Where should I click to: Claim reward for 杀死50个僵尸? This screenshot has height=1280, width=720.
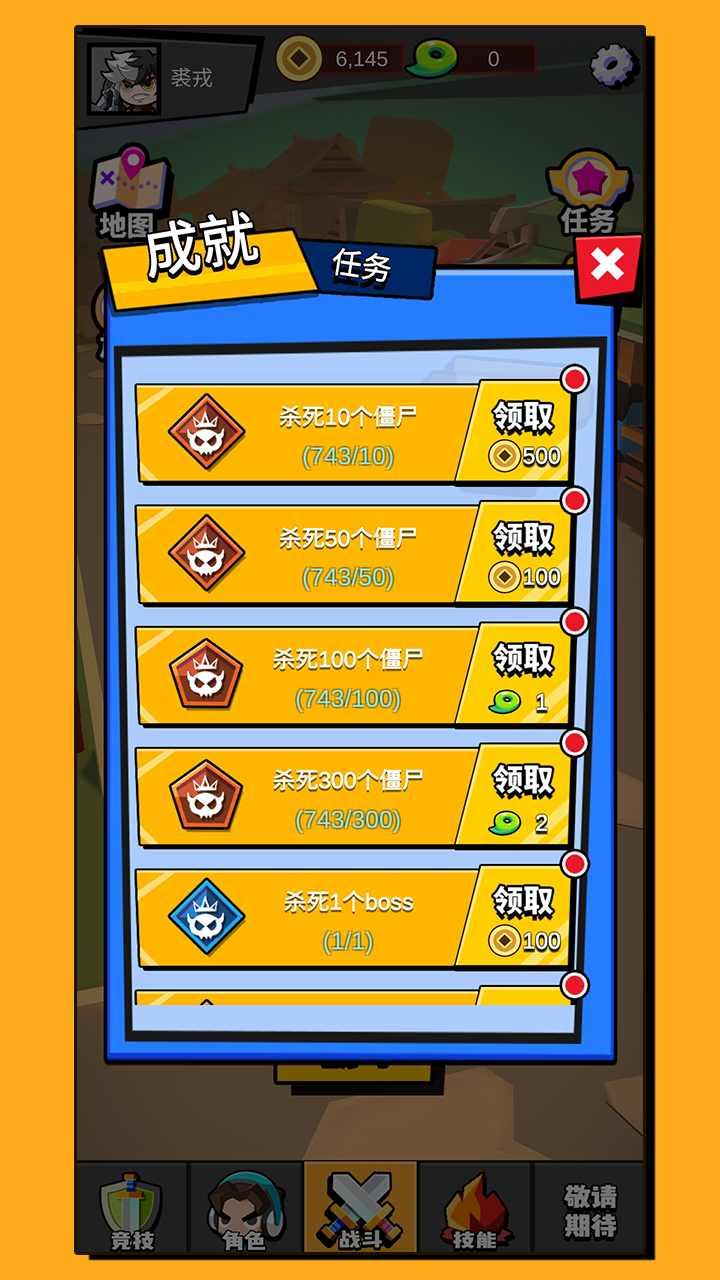(523, 554)
